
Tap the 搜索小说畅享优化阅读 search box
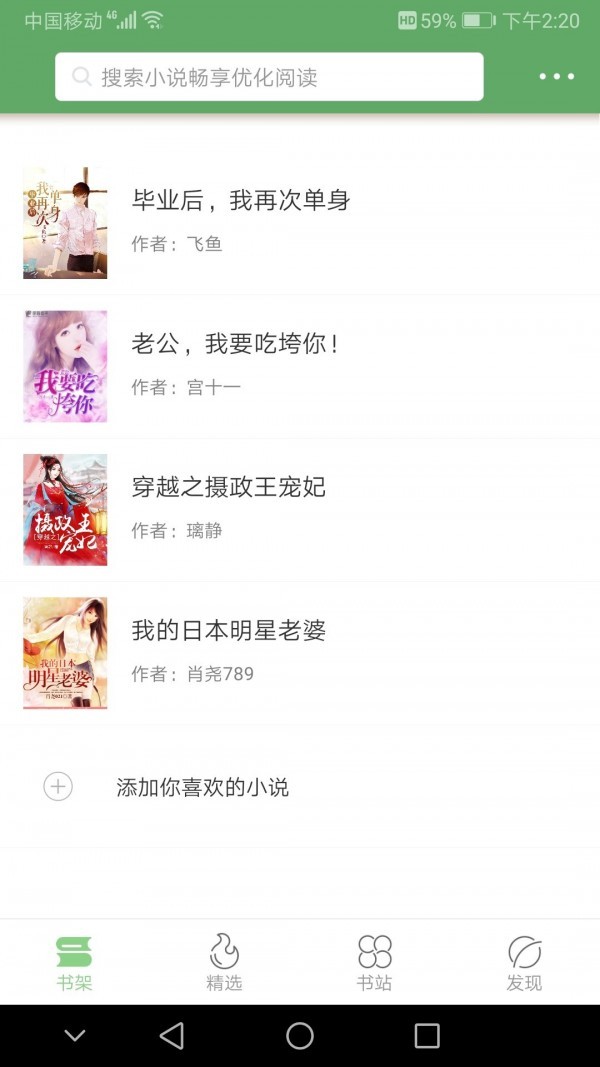(269, 77)
